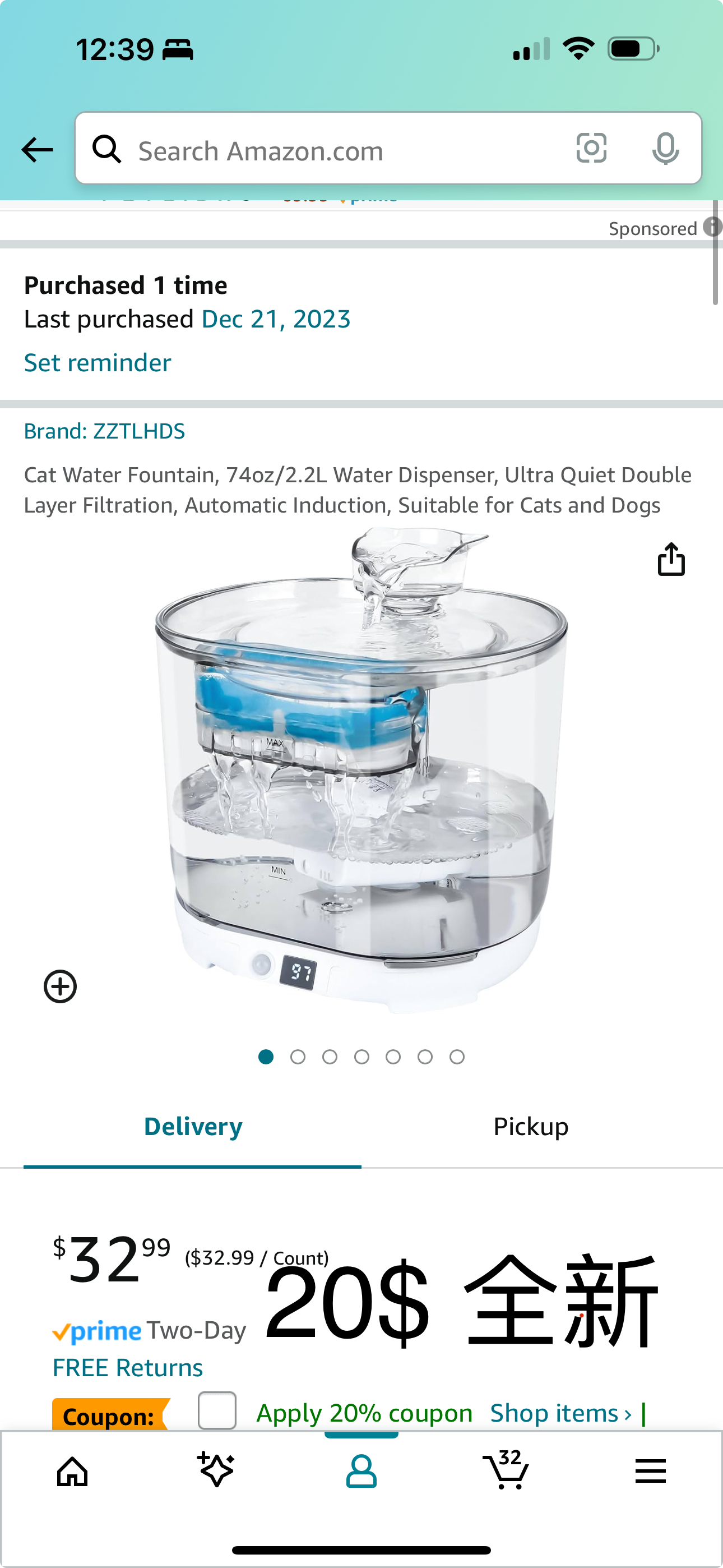Open FREE Returns details
Screen dimensions: 723x1568
click(127, 1368)
